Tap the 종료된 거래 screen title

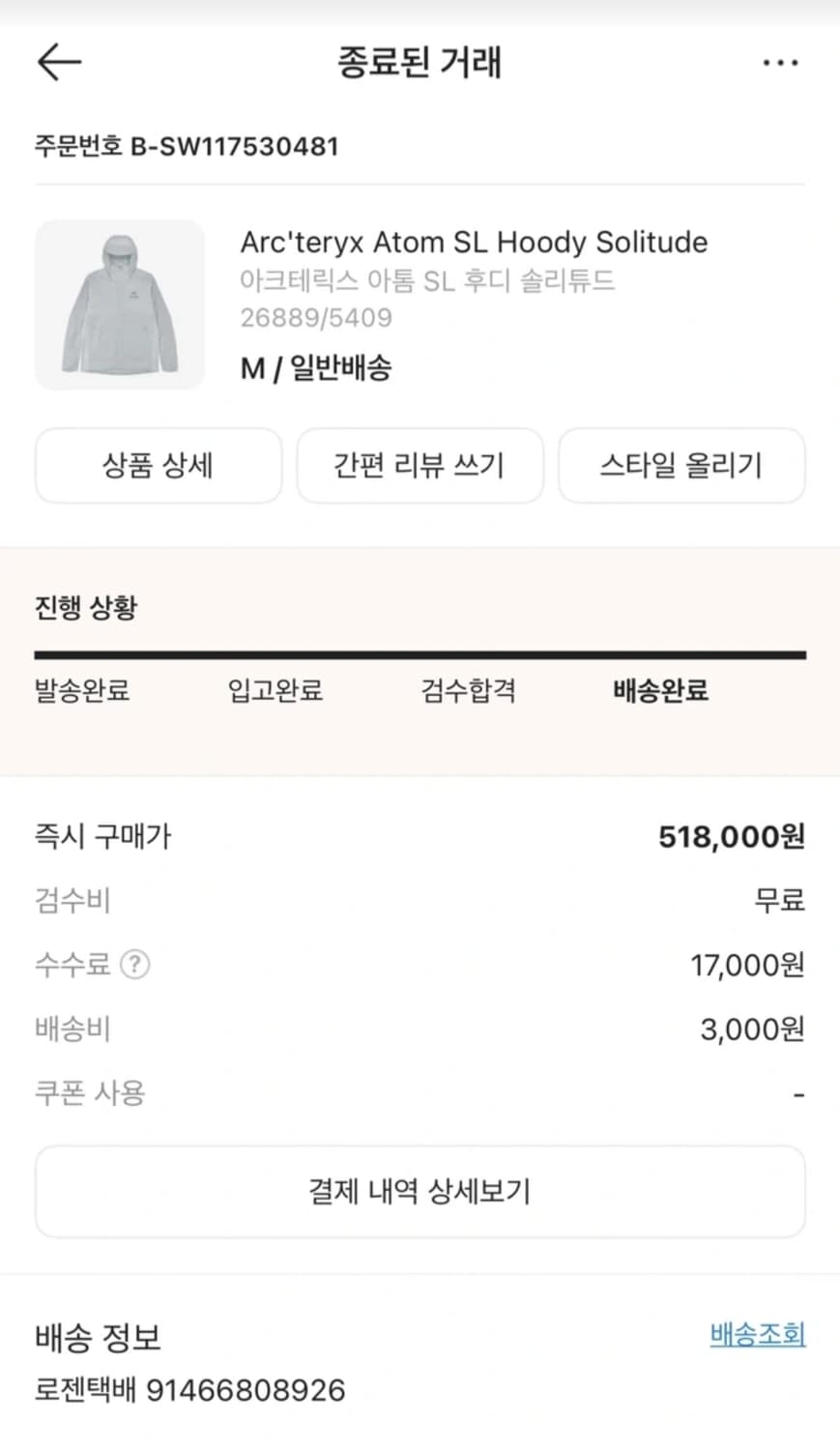click(420, 62)
